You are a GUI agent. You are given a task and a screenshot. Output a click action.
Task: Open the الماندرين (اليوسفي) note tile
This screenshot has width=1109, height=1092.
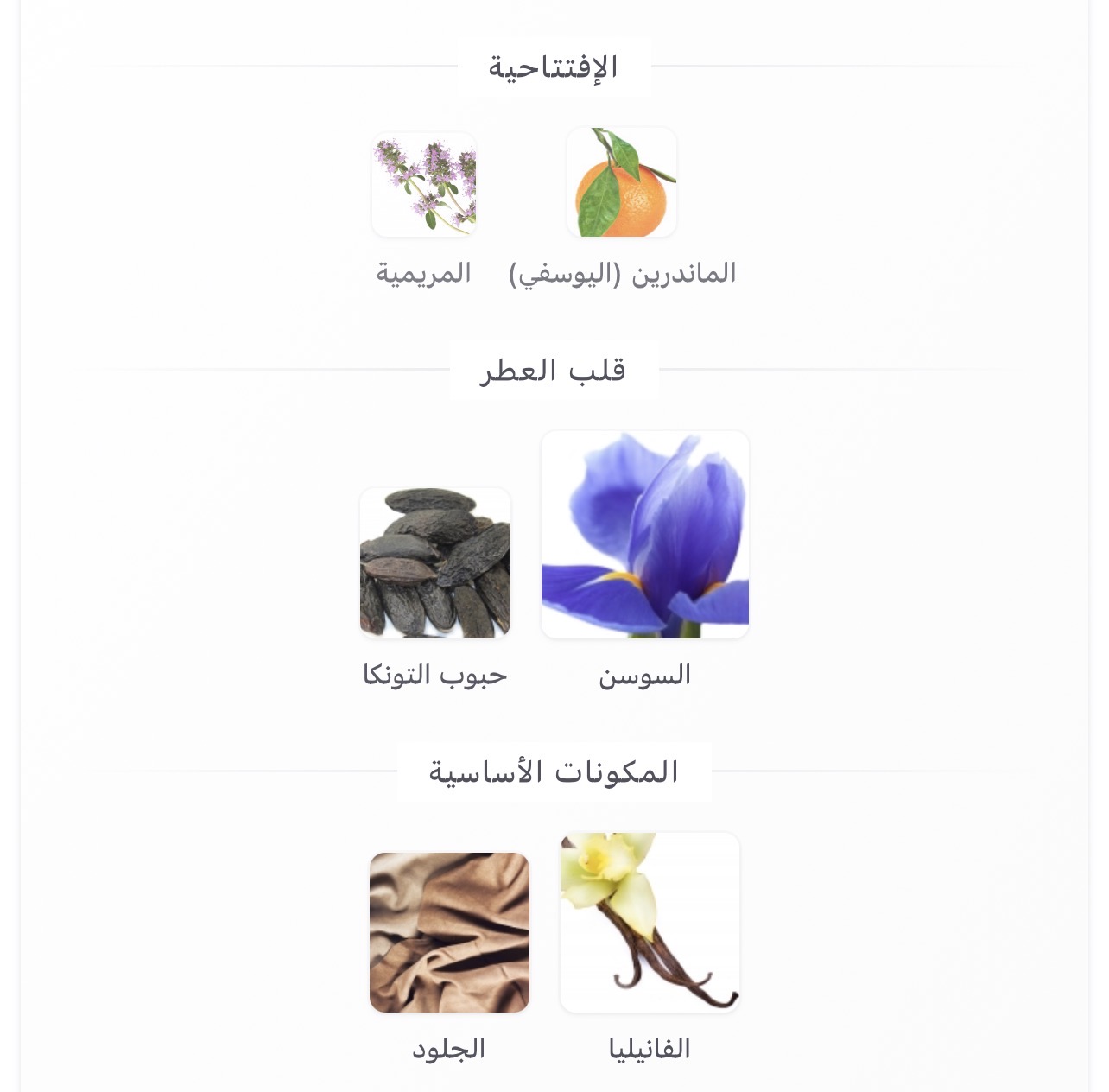pyautogui.click(x=622, y=183)
